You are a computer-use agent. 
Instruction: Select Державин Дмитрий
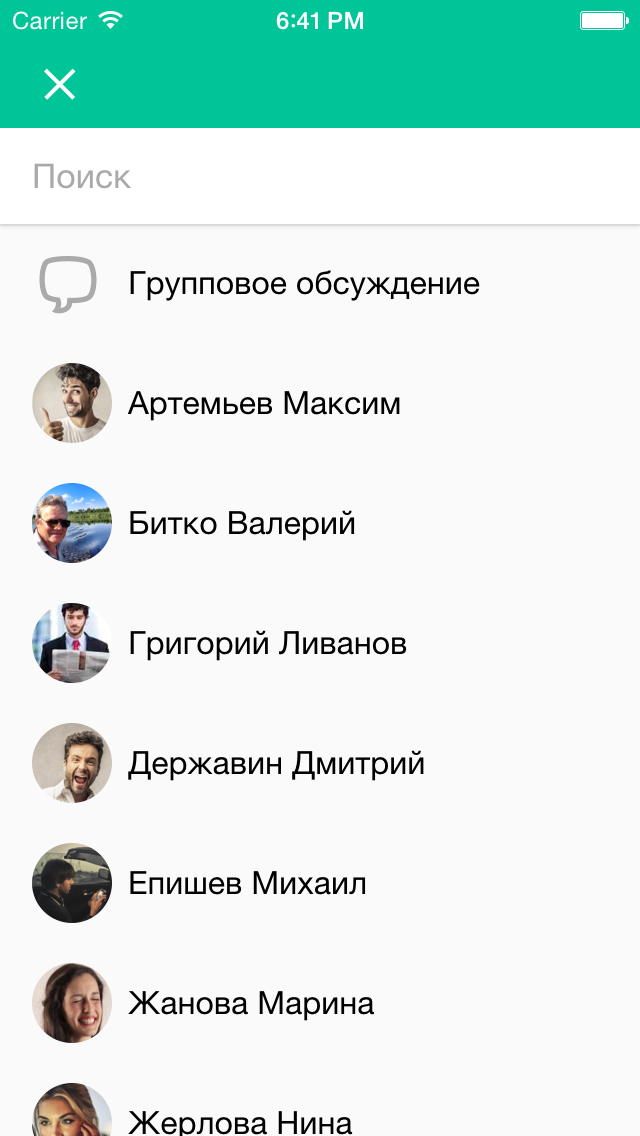click(276, 763)
